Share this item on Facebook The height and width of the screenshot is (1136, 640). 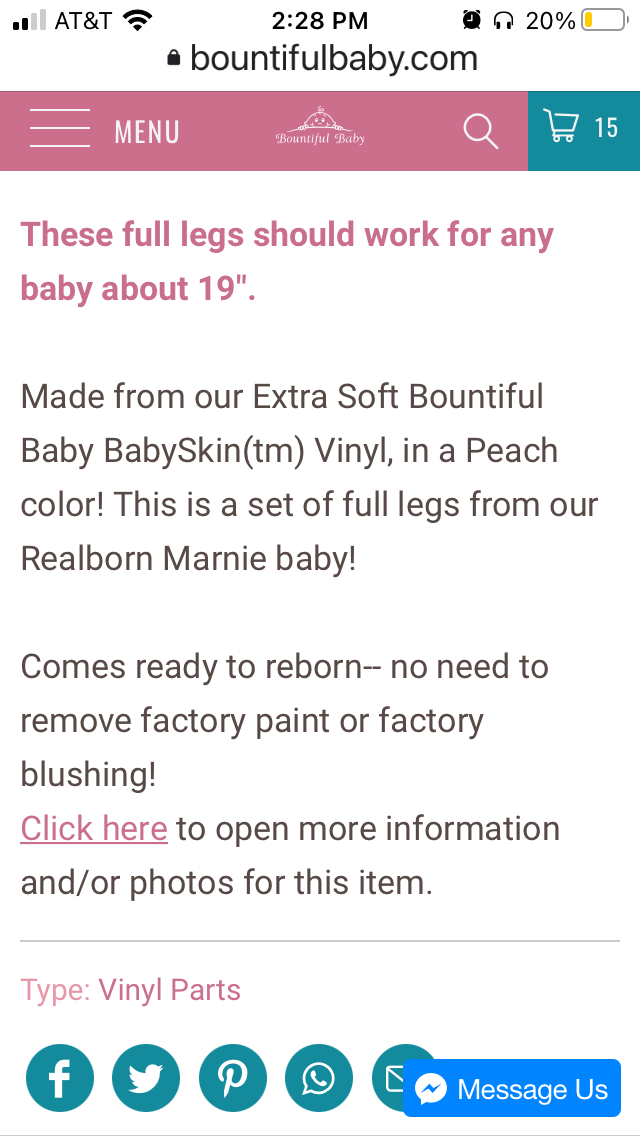[x=59, y=1078]
